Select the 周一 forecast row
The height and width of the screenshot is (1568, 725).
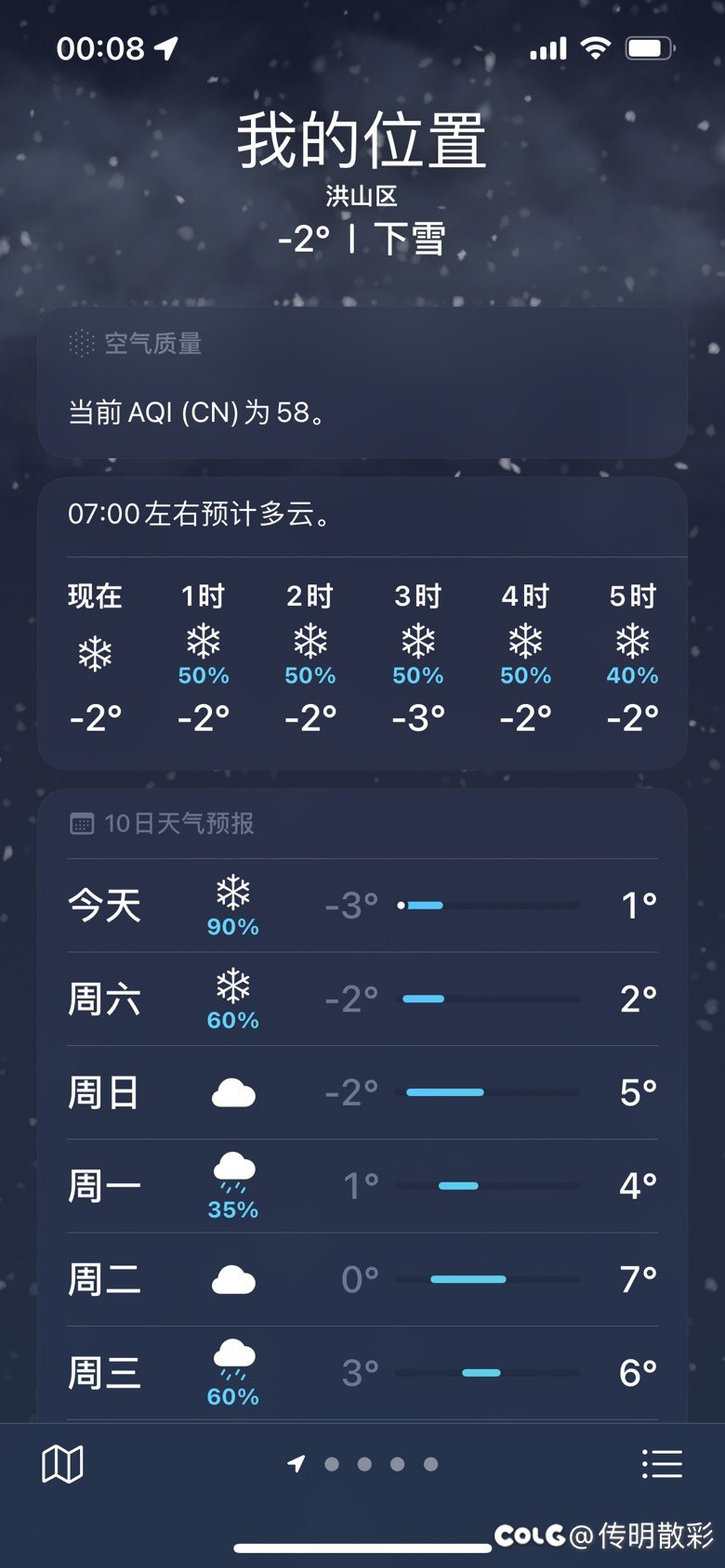(x=362, y=1186)
